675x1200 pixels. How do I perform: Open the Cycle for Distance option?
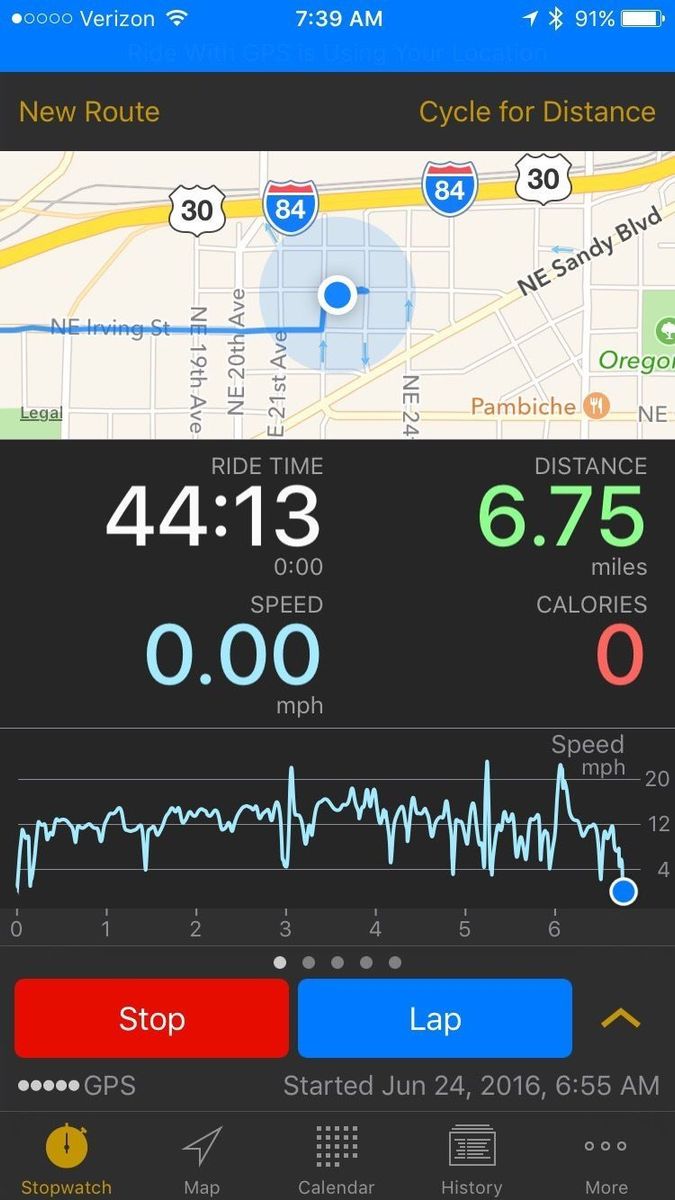(x=537, y=112)
